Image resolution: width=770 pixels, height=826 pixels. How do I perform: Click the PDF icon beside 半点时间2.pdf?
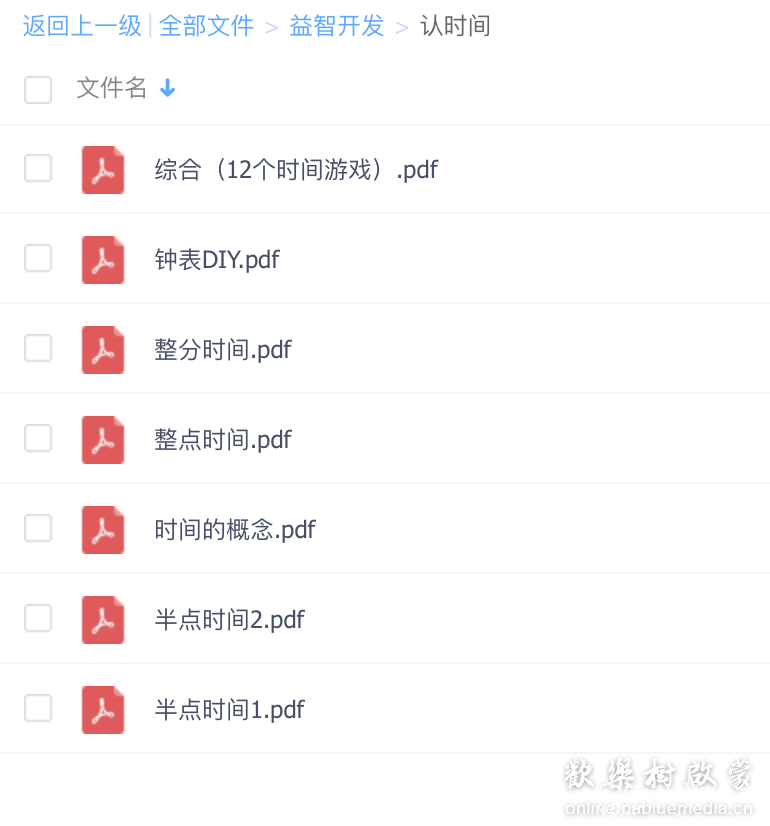[103, 619]
